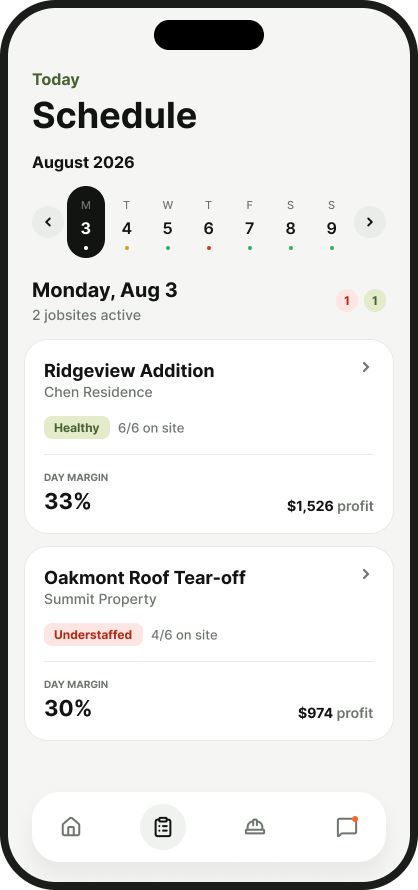Switch to the Home tab
This screenshot has width=418, height=890.
click(x=71, y=827)
